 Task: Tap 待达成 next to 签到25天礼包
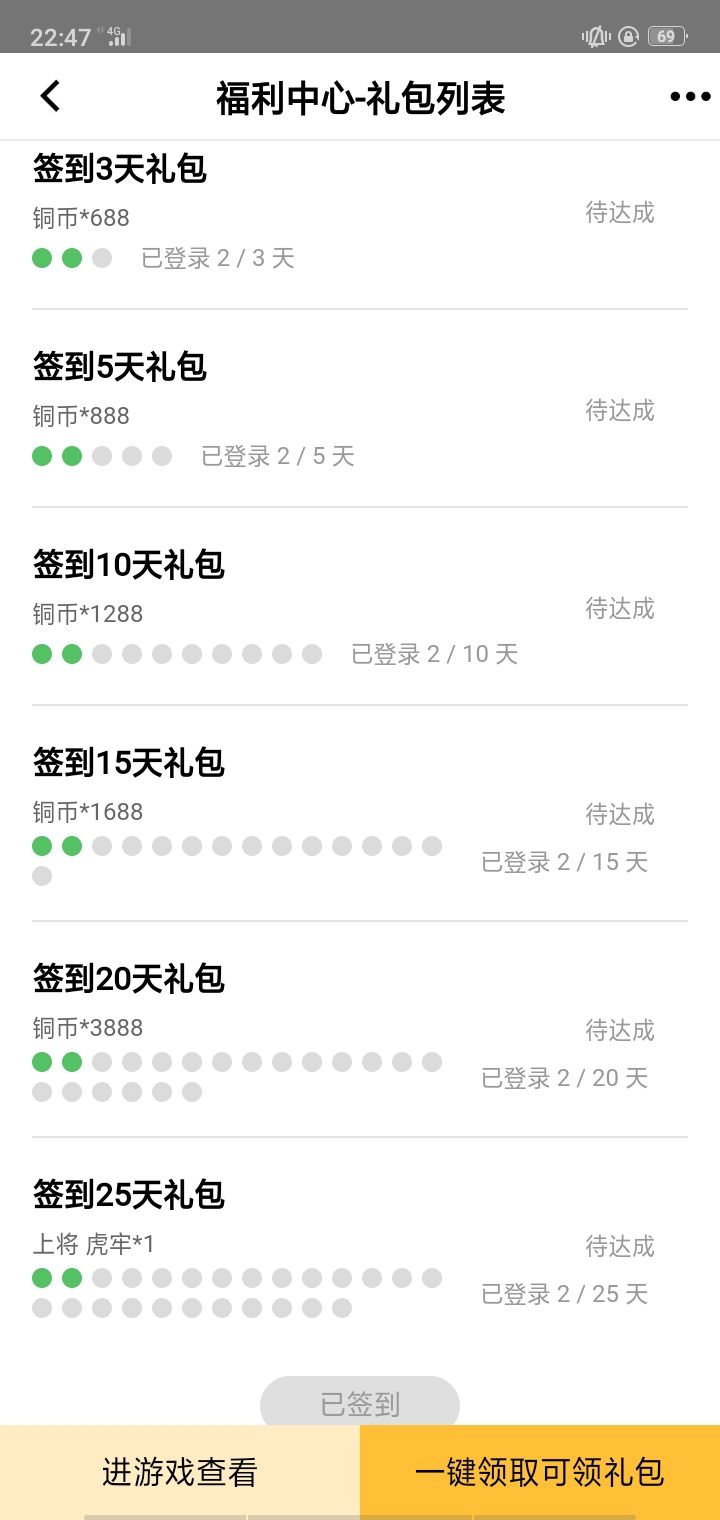[620, 1246]
